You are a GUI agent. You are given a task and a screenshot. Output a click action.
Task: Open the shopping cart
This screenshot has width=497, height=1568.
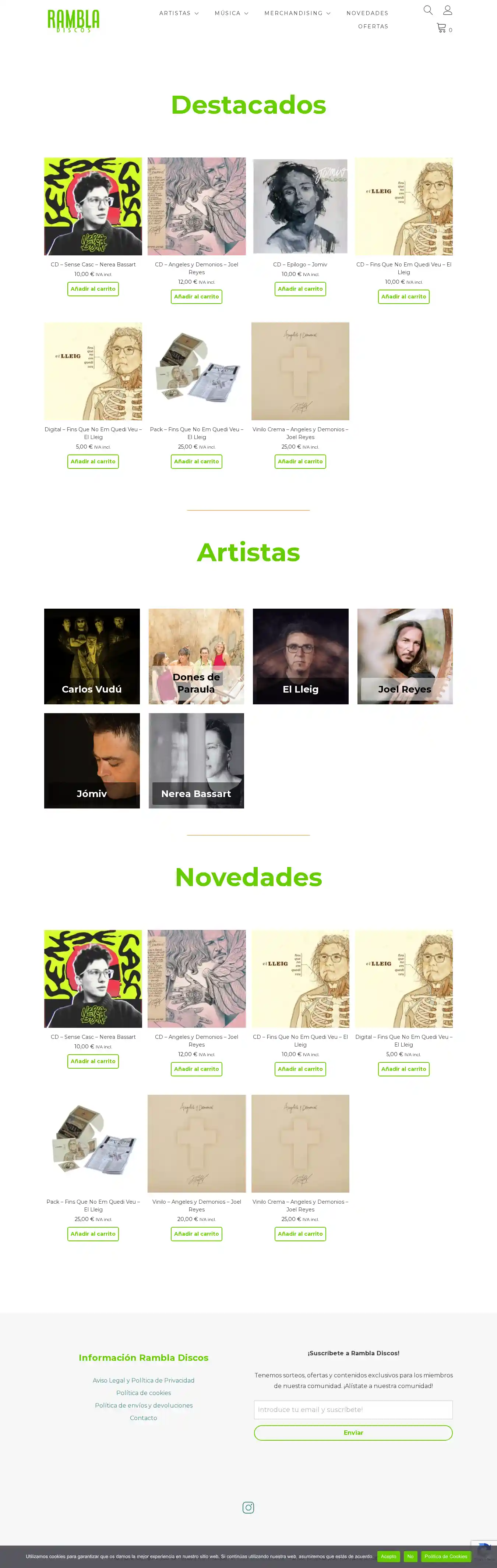click(442, 28)
